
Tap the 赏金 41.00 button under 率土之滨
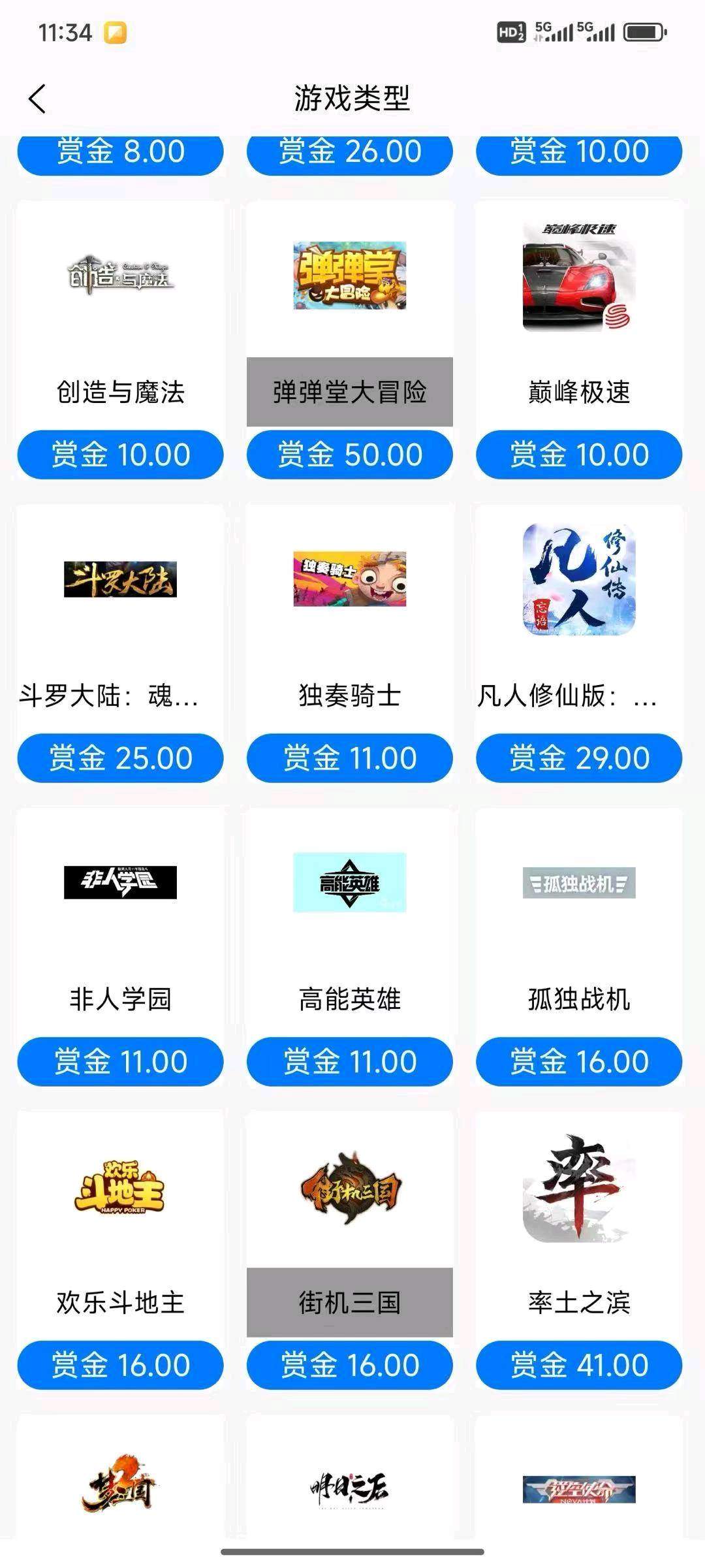coord(579,1365)
